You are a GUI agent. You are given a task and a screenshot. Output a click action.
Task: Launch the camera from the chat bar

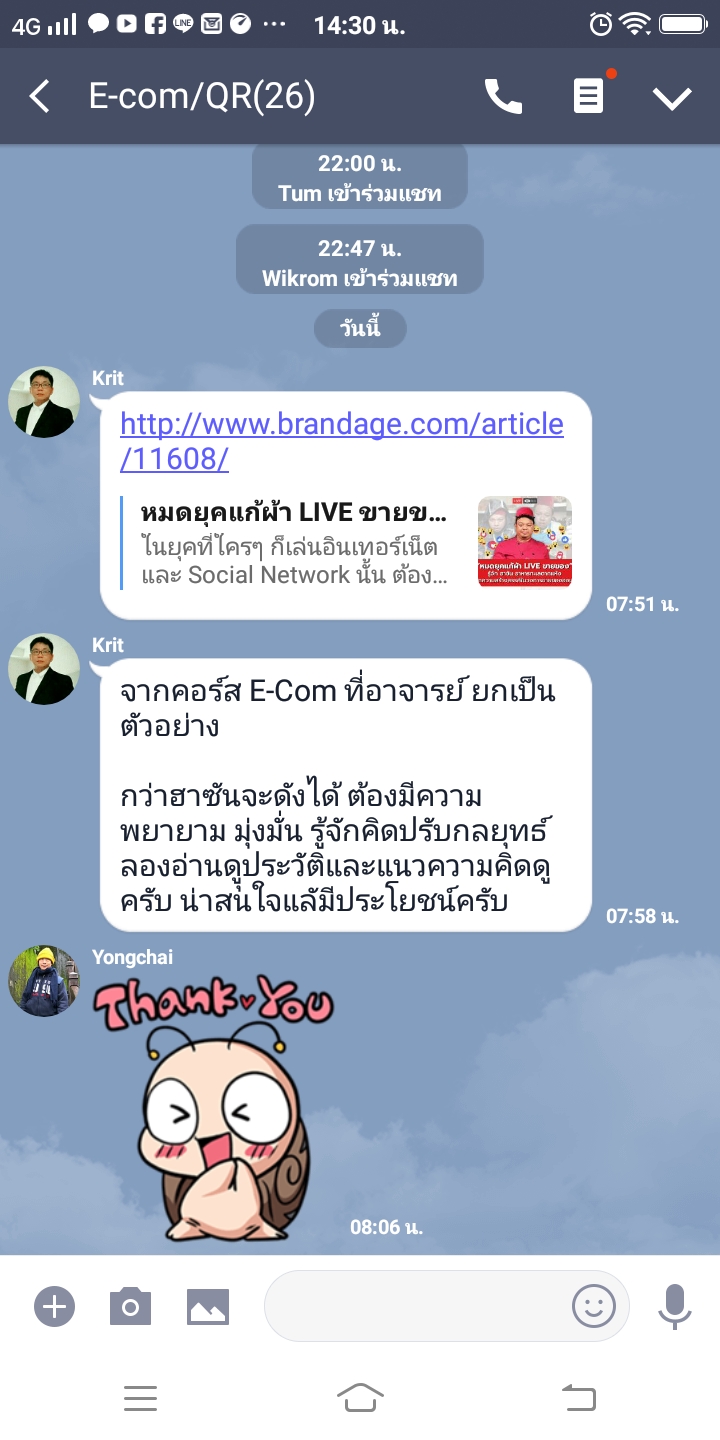tap(130, 1306)
